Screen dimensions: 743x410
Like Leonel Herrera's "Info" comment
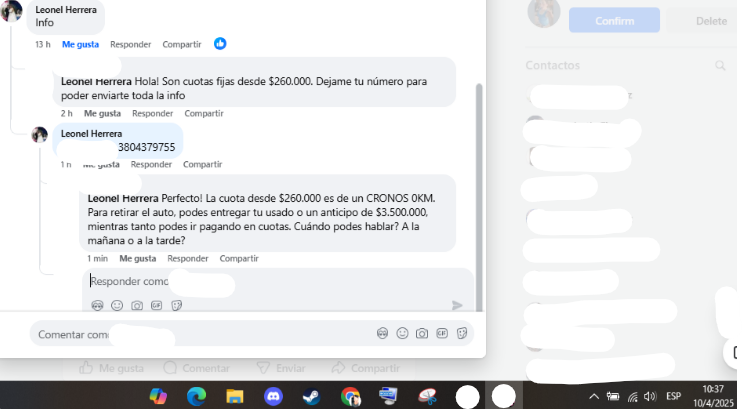pyautogui.click(x=80, y=45)
